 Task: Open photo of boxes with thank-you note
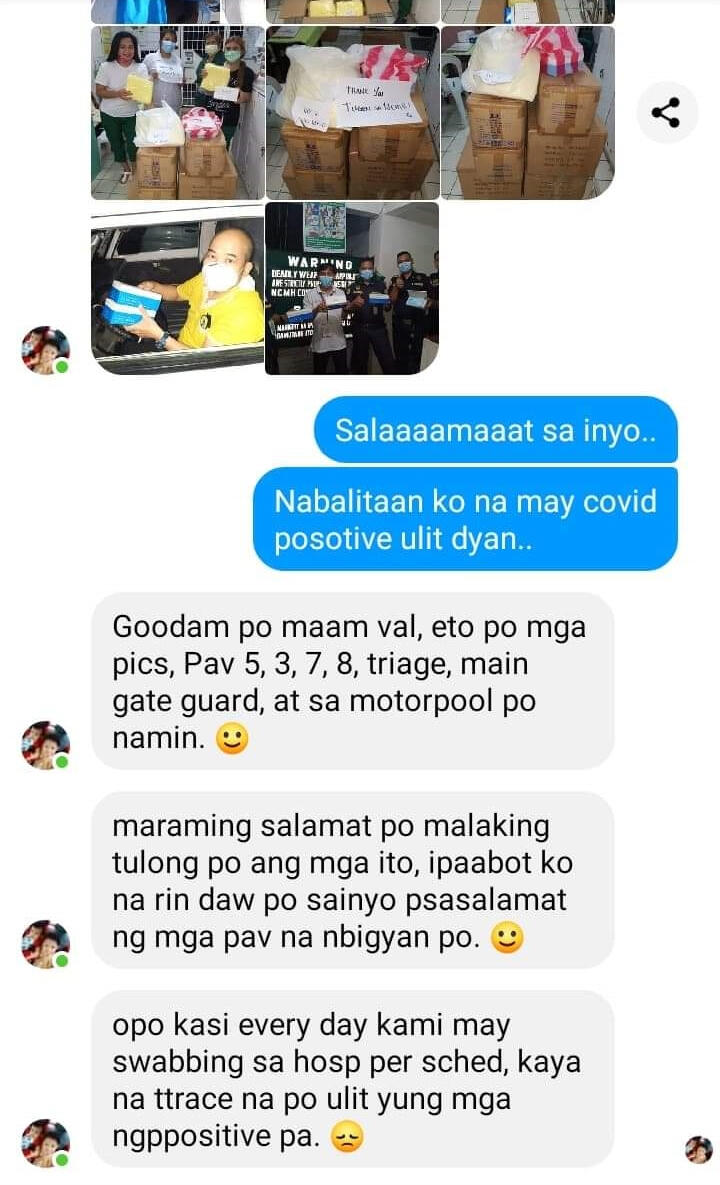[351, 112]
